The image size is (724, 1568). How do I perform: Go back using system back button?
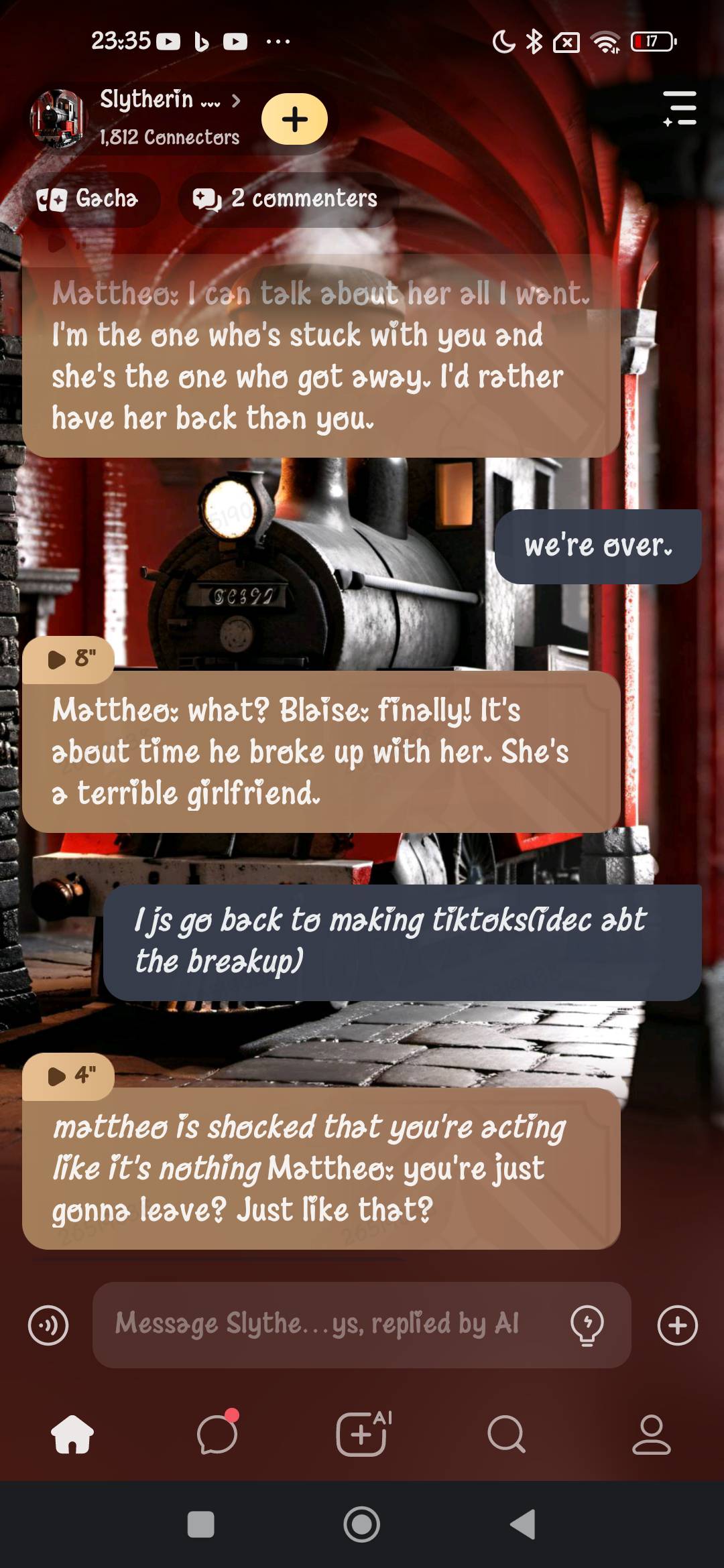pos(523,1524)
